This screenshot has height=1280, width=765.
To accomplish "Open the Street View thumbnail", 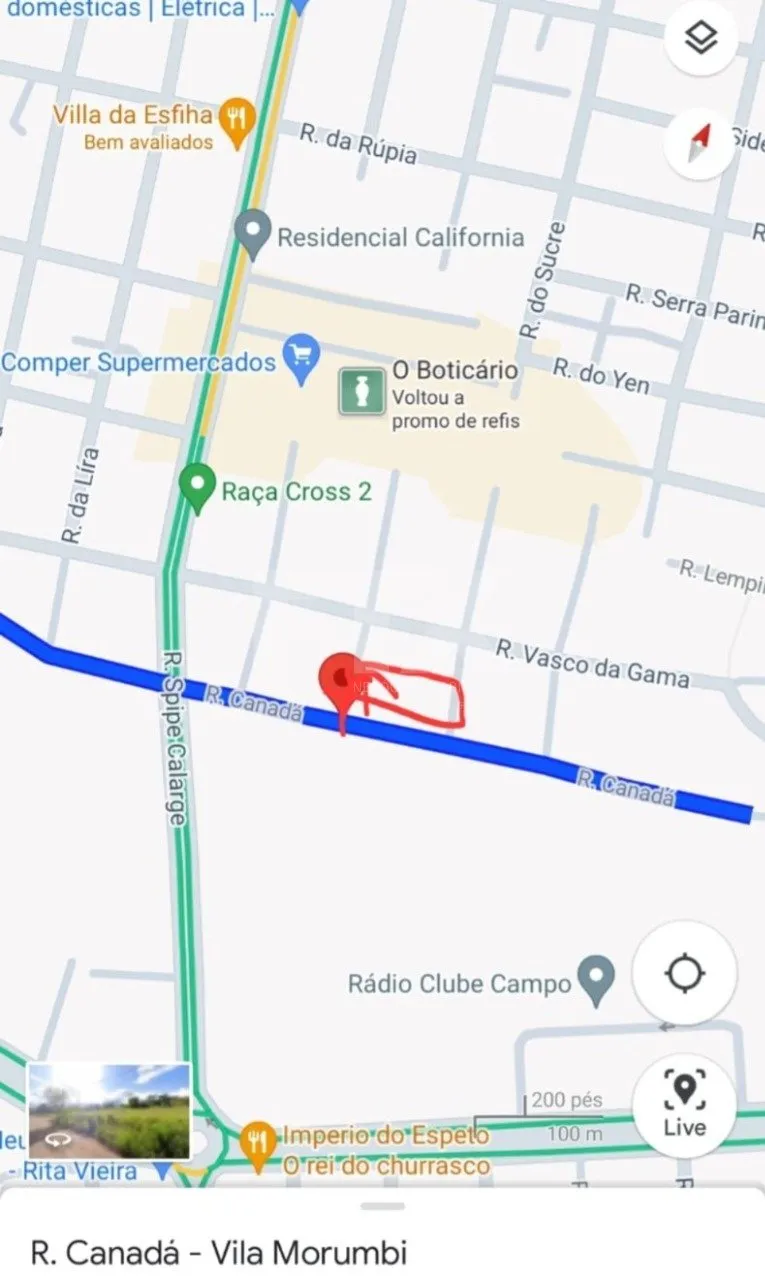I will point(109,1111).
